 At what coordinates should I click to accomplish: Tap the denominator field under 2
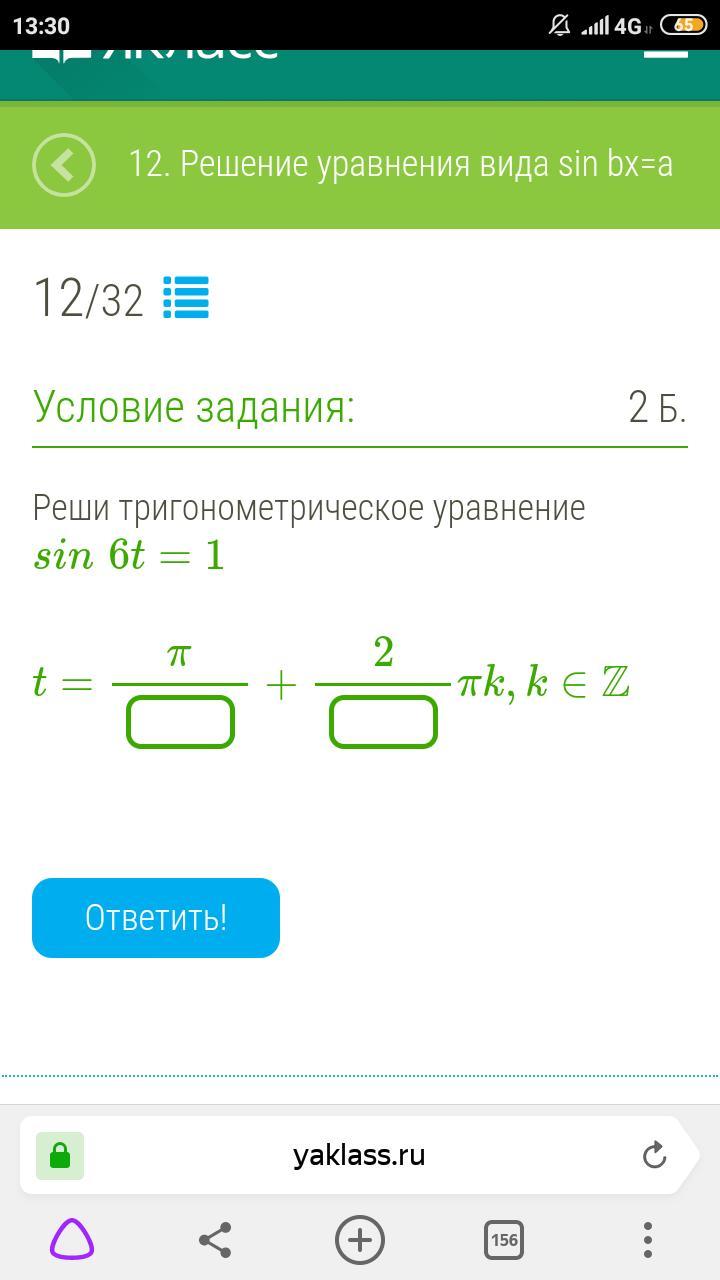pos(383,722)
